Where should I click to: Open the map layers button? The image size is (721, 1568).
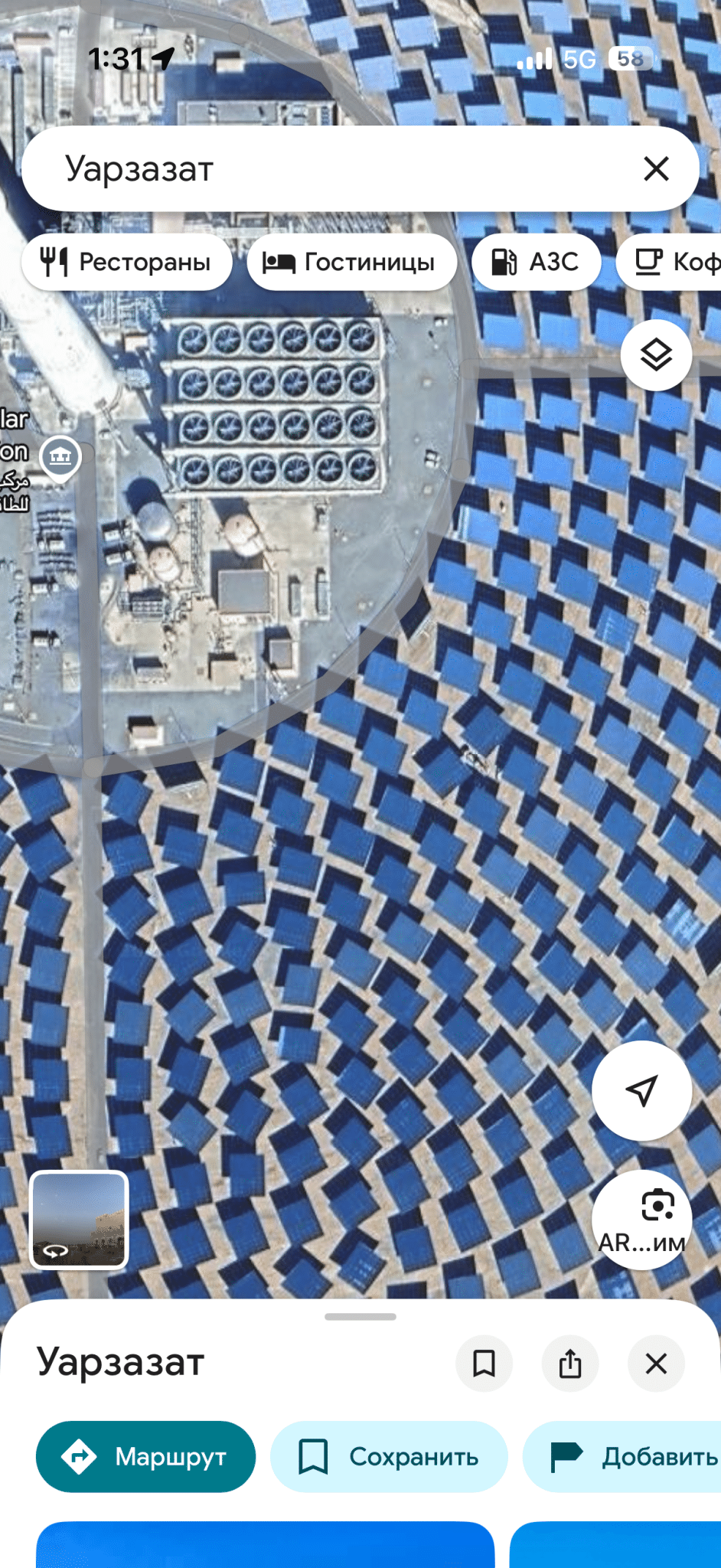656,355
